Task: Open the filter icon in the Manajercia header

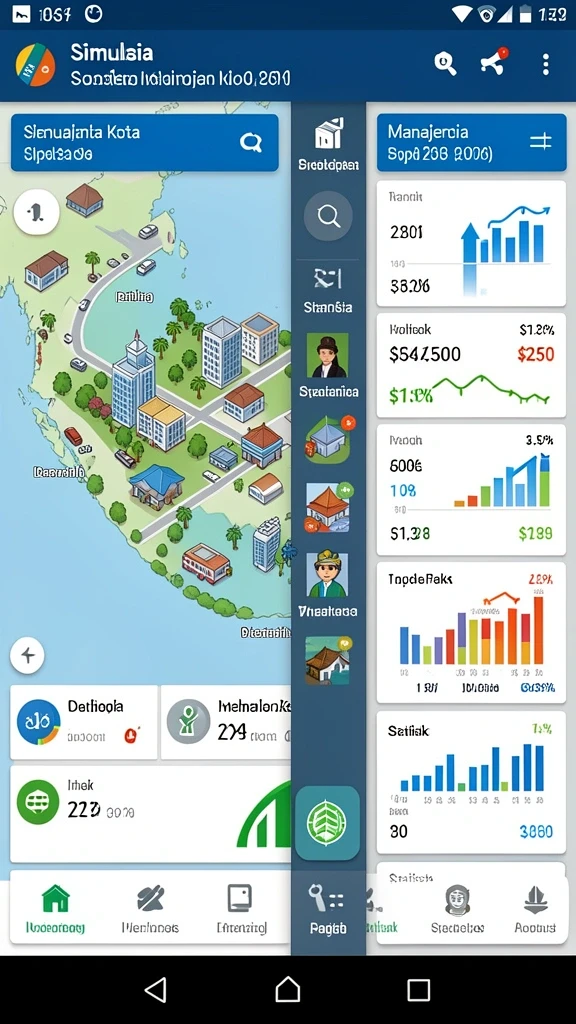Action: (x=541, y=142)
